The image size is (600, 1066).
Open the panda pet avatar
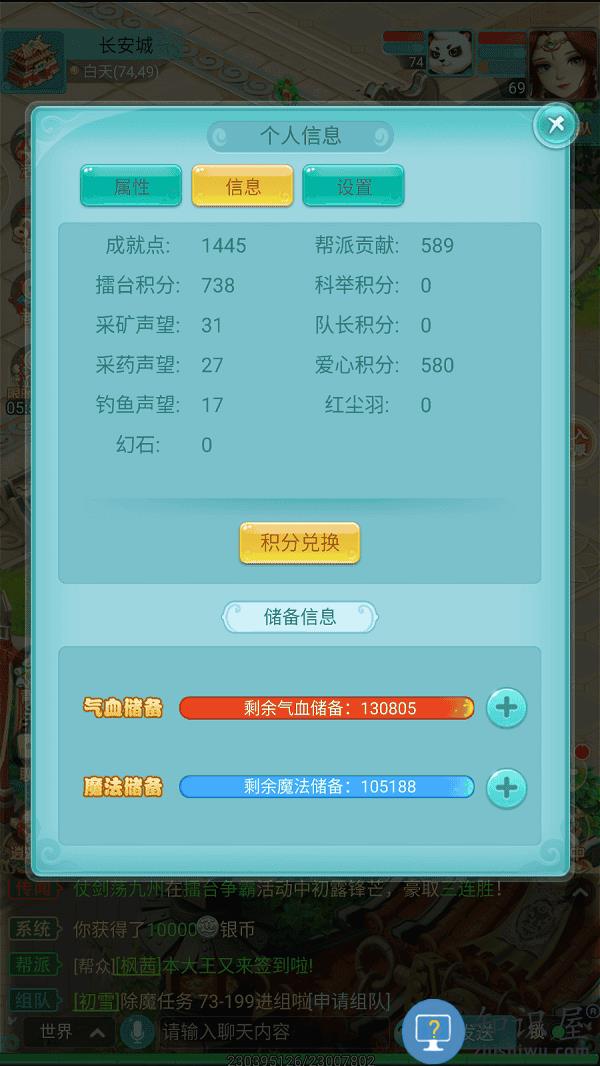[x=448, y=48]
